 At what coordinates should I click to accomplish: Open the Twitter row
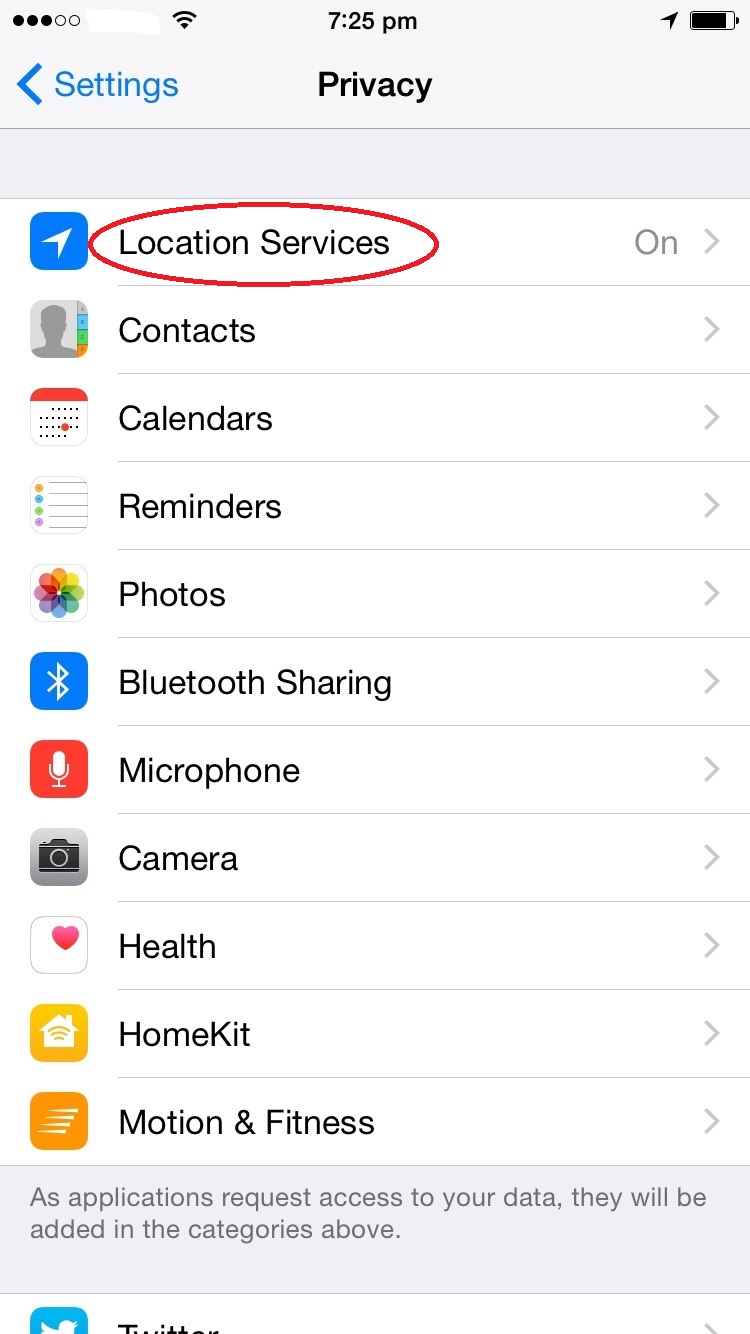point(375,1315)
